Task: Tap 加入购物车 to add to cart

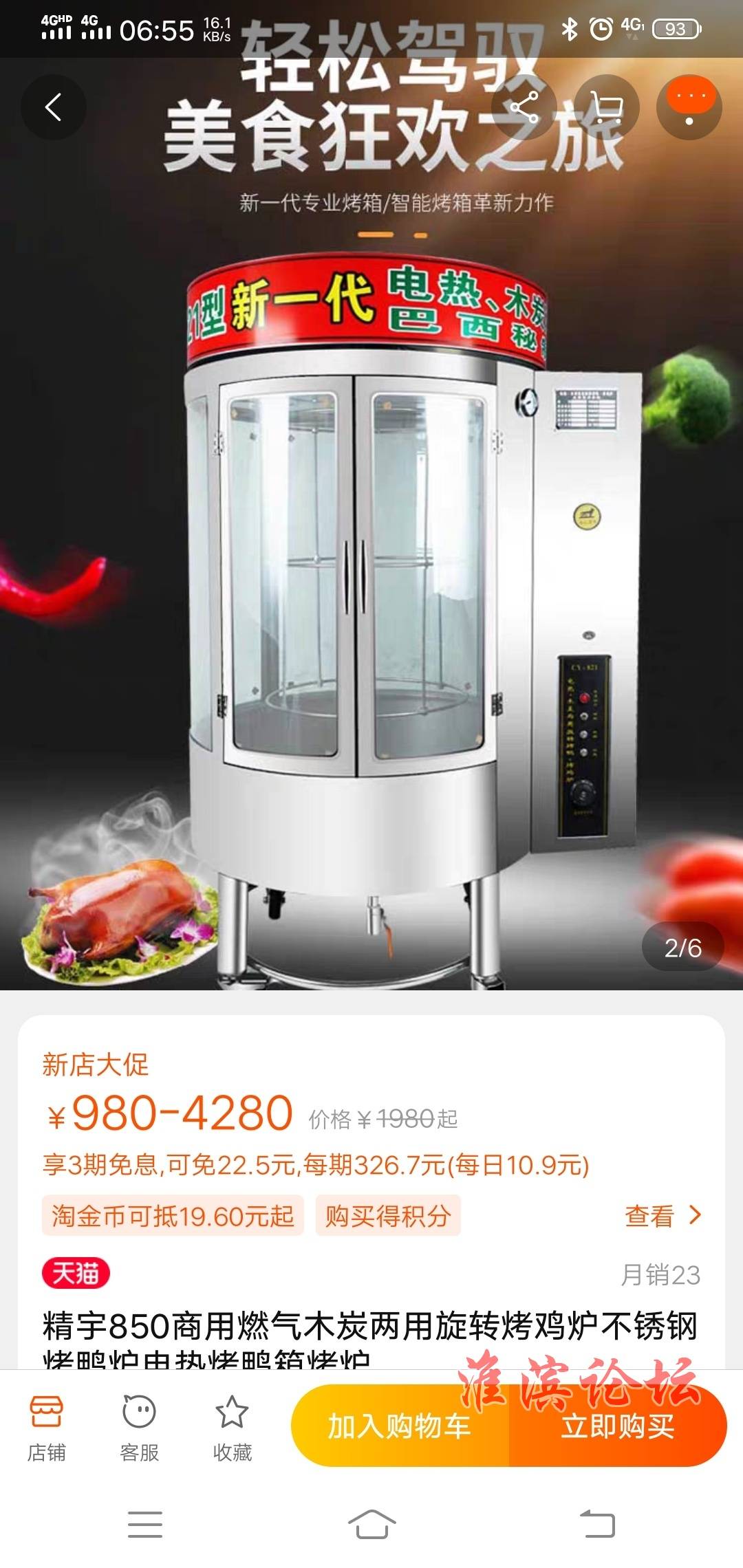Action: click(400, 1426)
